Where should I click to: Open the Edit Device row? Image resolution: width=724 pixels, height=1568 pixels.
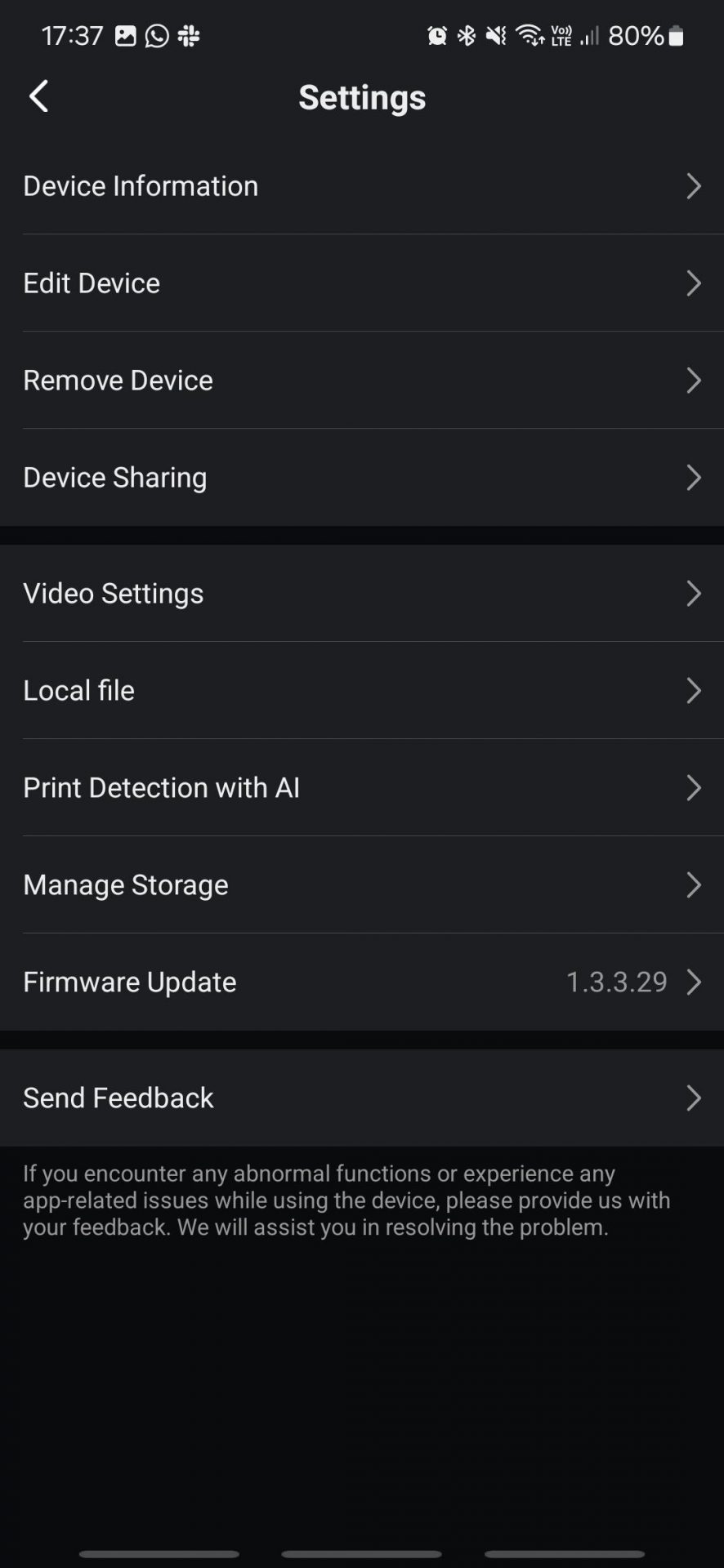coord(362,283)
